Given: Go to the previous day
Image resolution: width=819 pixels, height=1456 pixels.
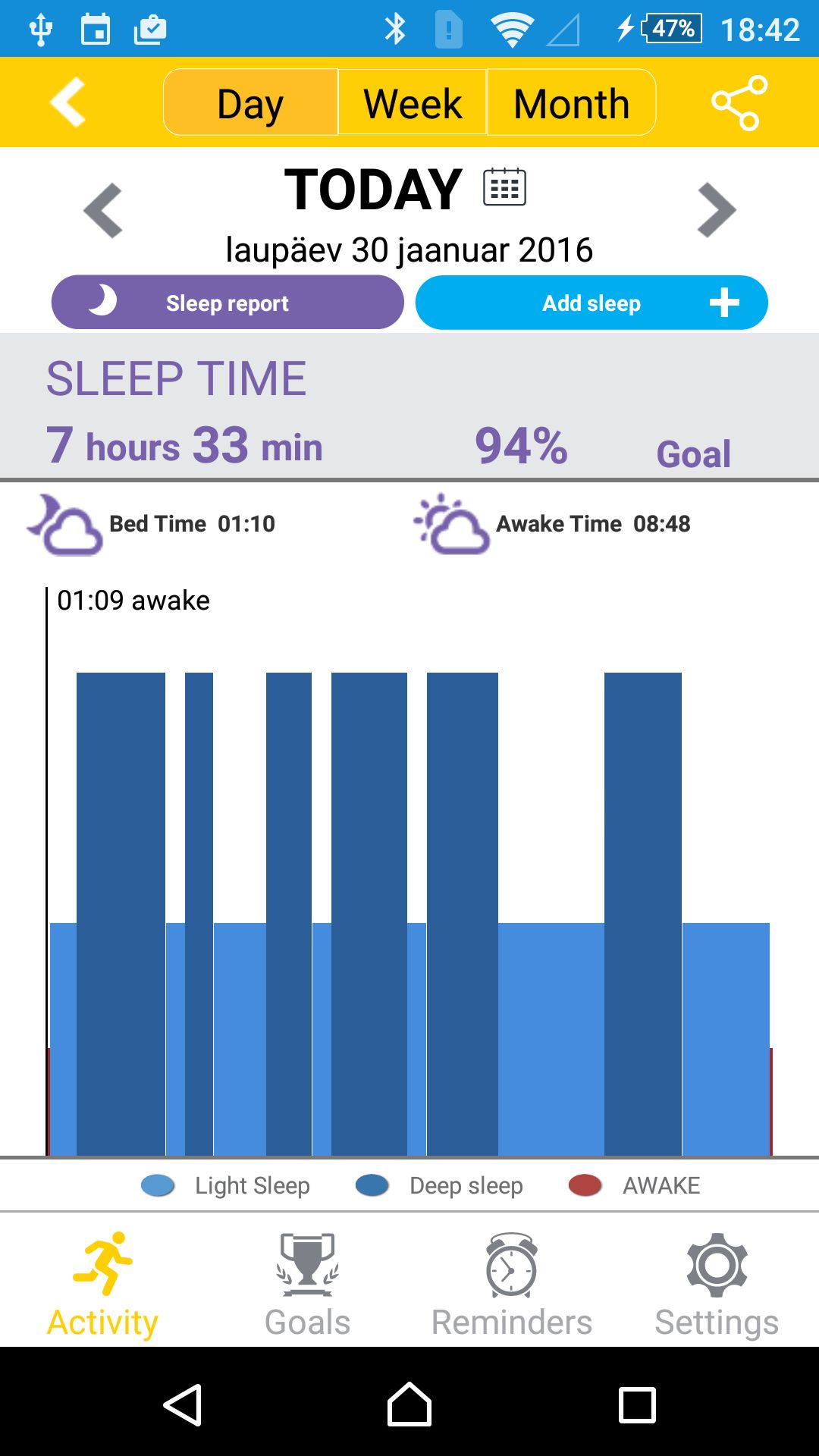Looking at the screenshot, I should (x=103, y=210).
